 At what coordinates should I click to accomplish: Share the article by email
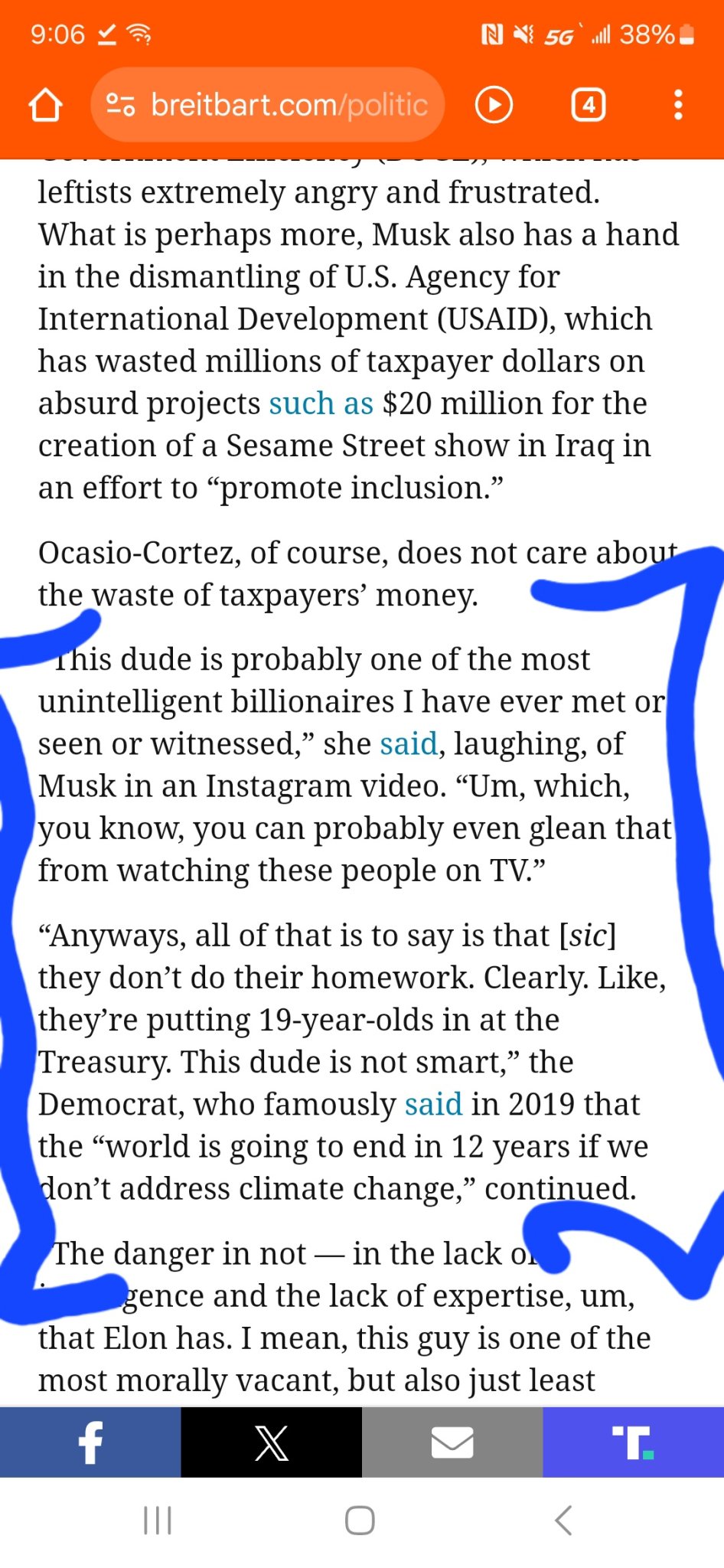click(452, 1442)
